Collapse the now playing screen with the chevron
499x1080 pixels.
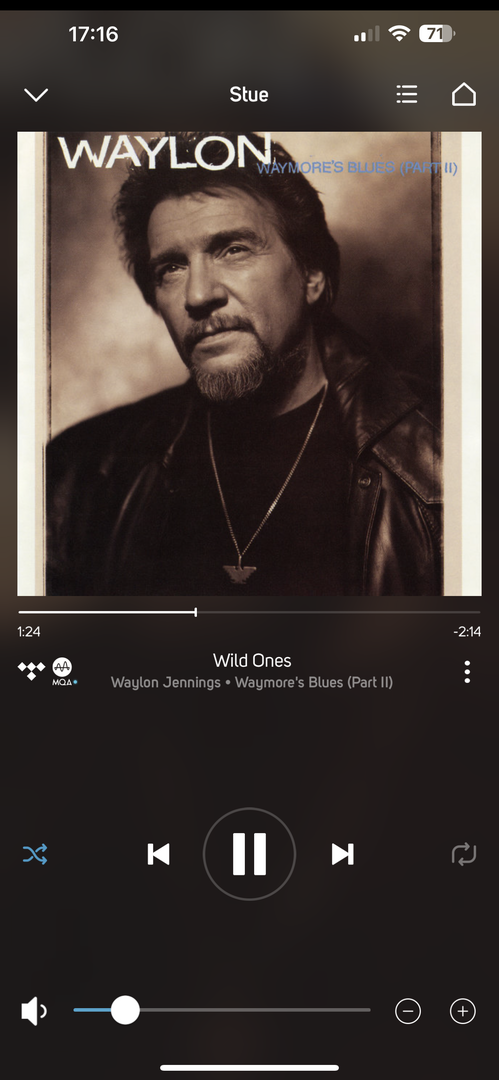coord(36,95)
